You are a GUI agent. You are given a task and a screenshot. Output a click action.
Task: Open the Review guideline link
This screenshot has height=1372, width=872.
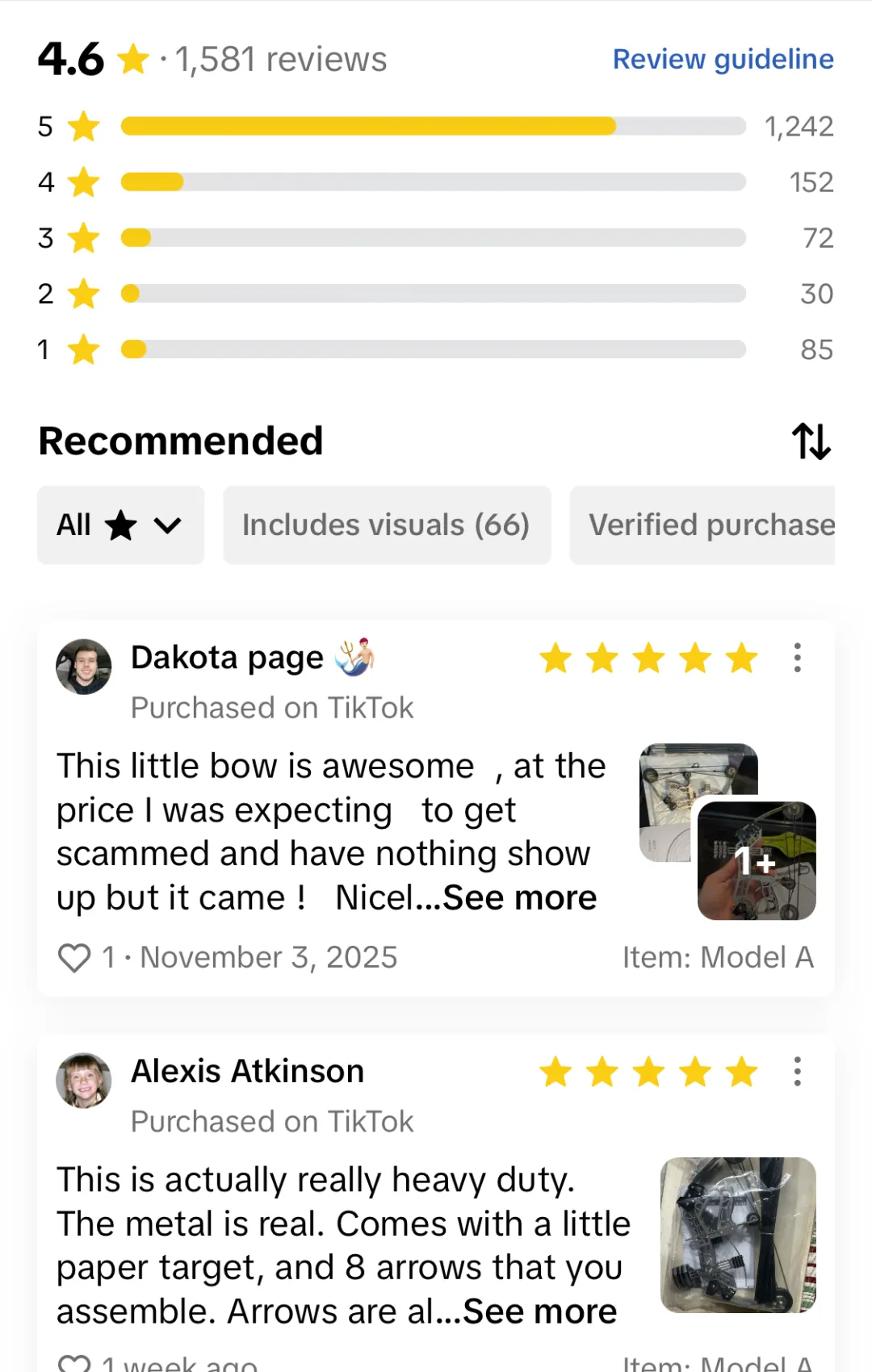(723, 59)
